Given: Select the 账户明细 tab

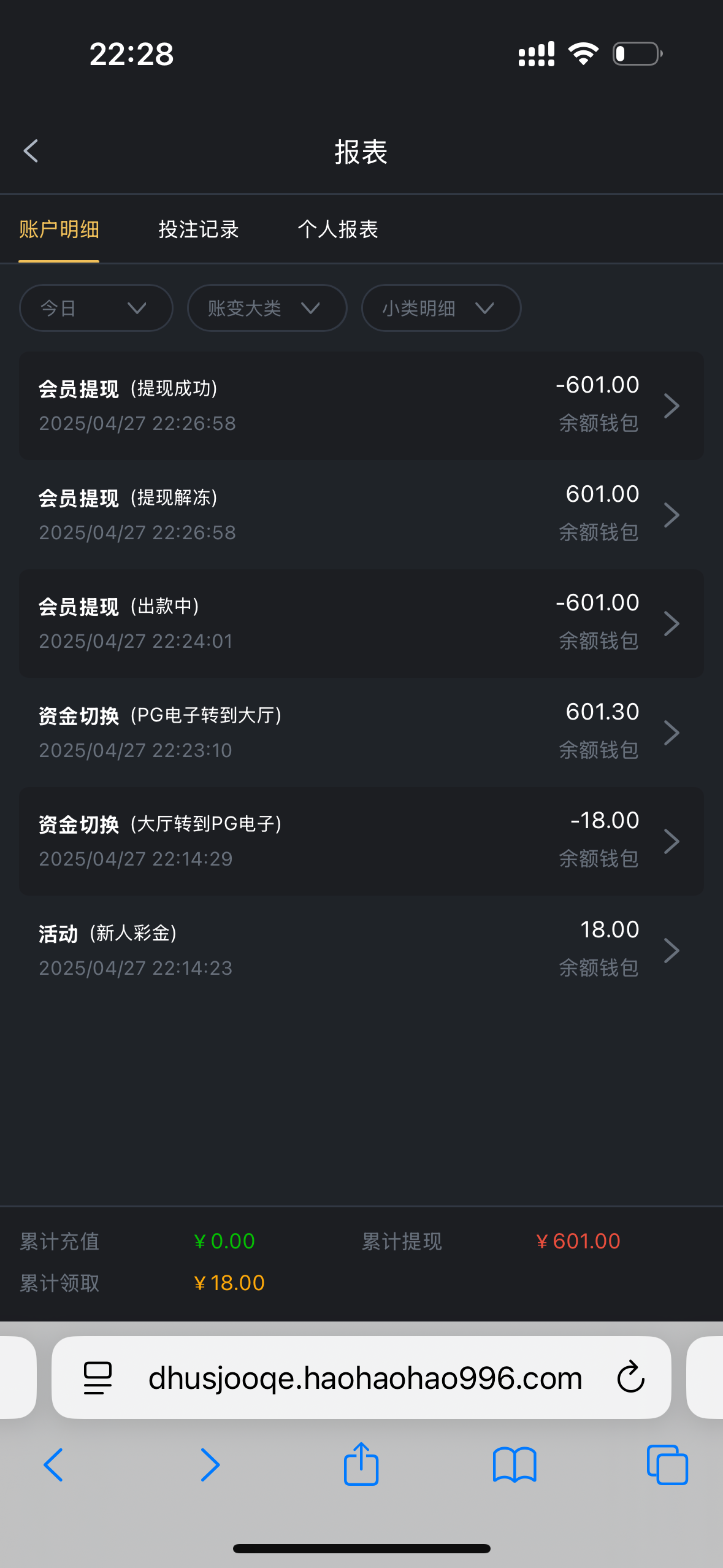Looking at the screenshot, I should (x=59, y=229).
